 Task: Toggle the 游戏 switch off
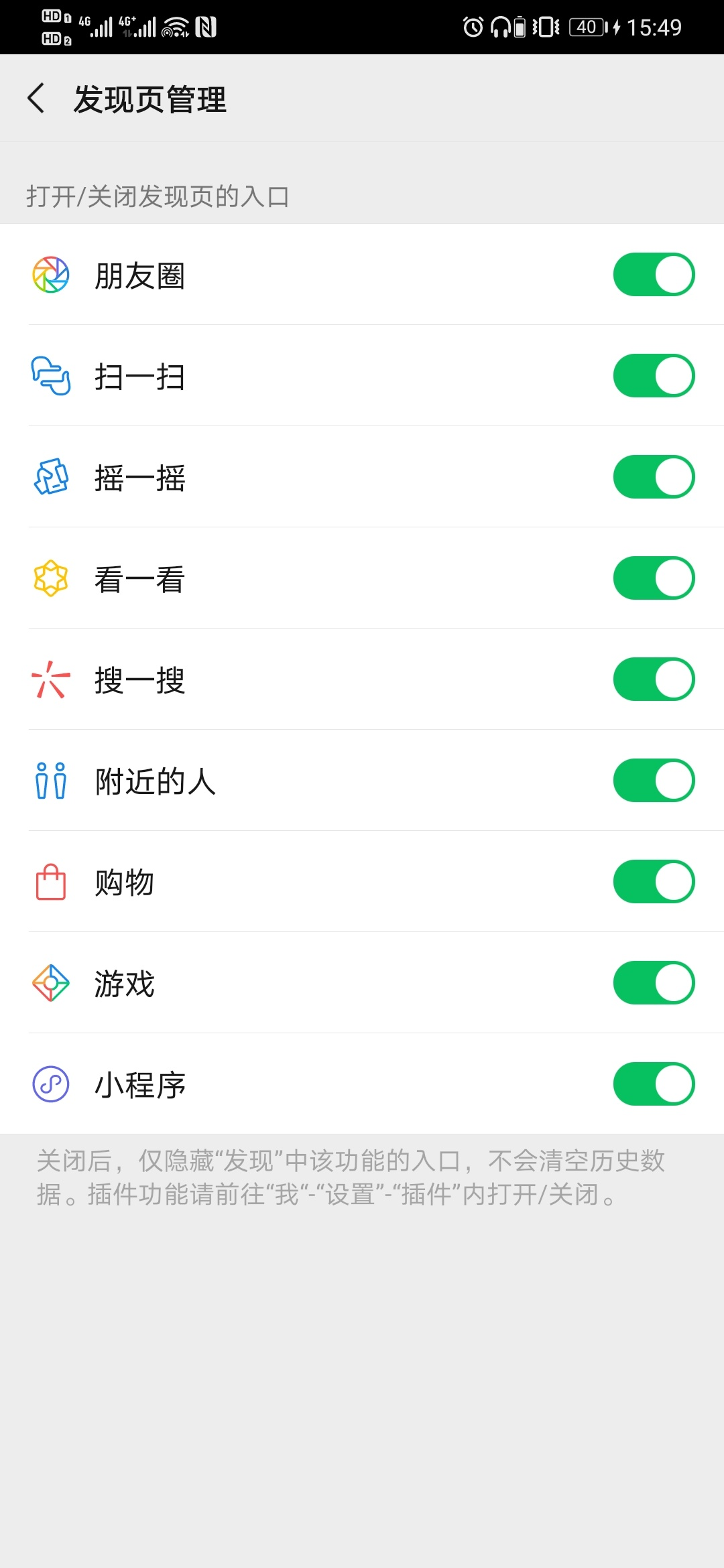pos(654,983)
